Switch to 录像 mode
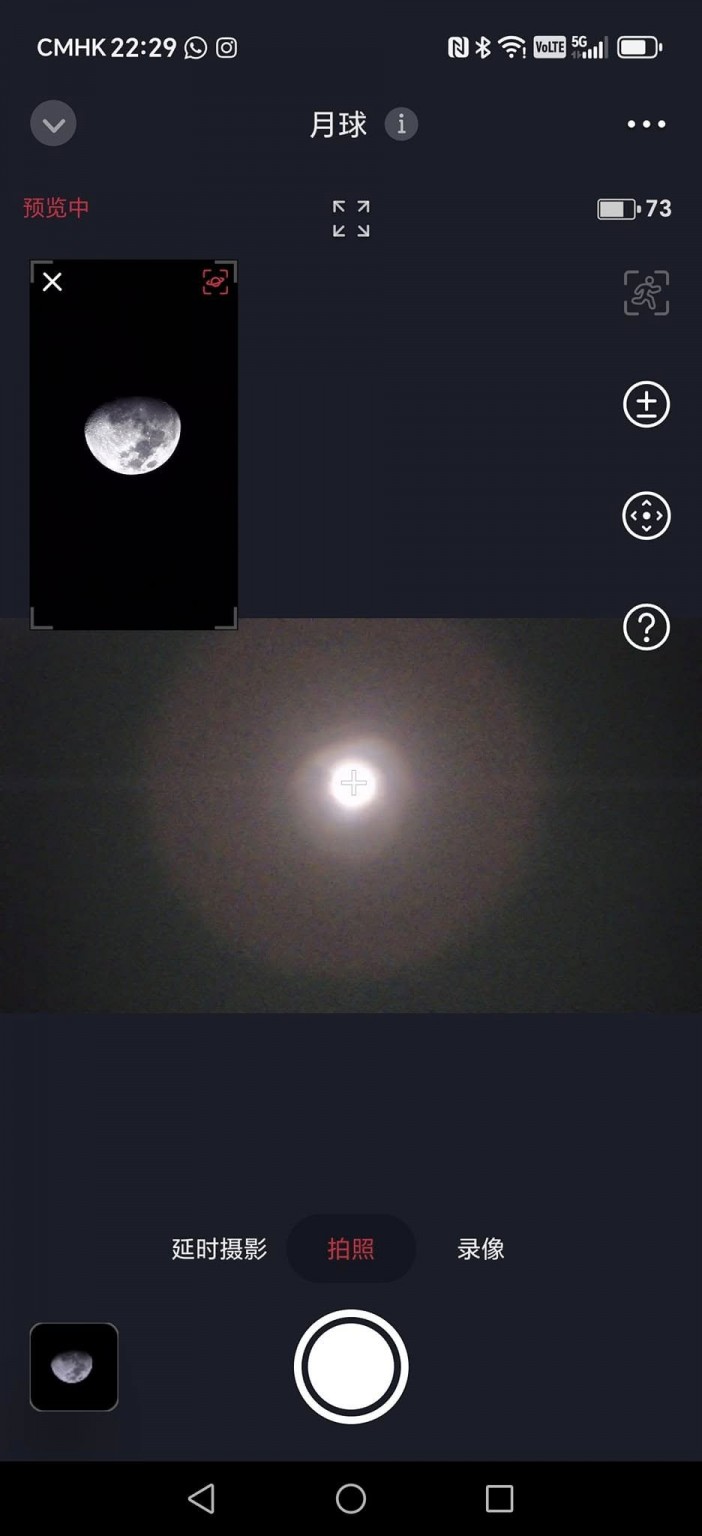 point(481,1249)
